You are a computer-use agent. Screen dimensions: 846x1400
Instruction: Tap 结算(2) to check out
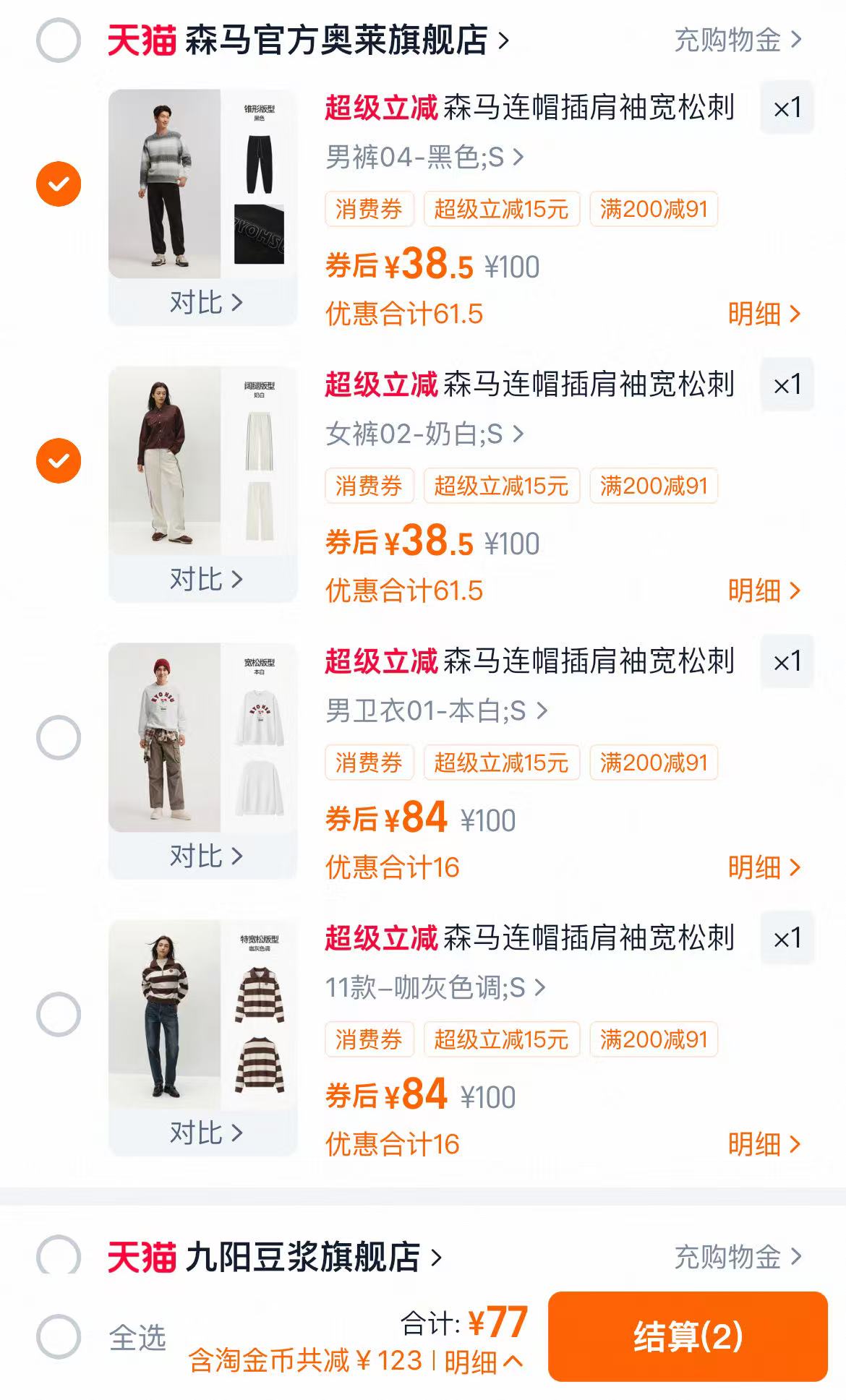click(x=687, y=1336)
